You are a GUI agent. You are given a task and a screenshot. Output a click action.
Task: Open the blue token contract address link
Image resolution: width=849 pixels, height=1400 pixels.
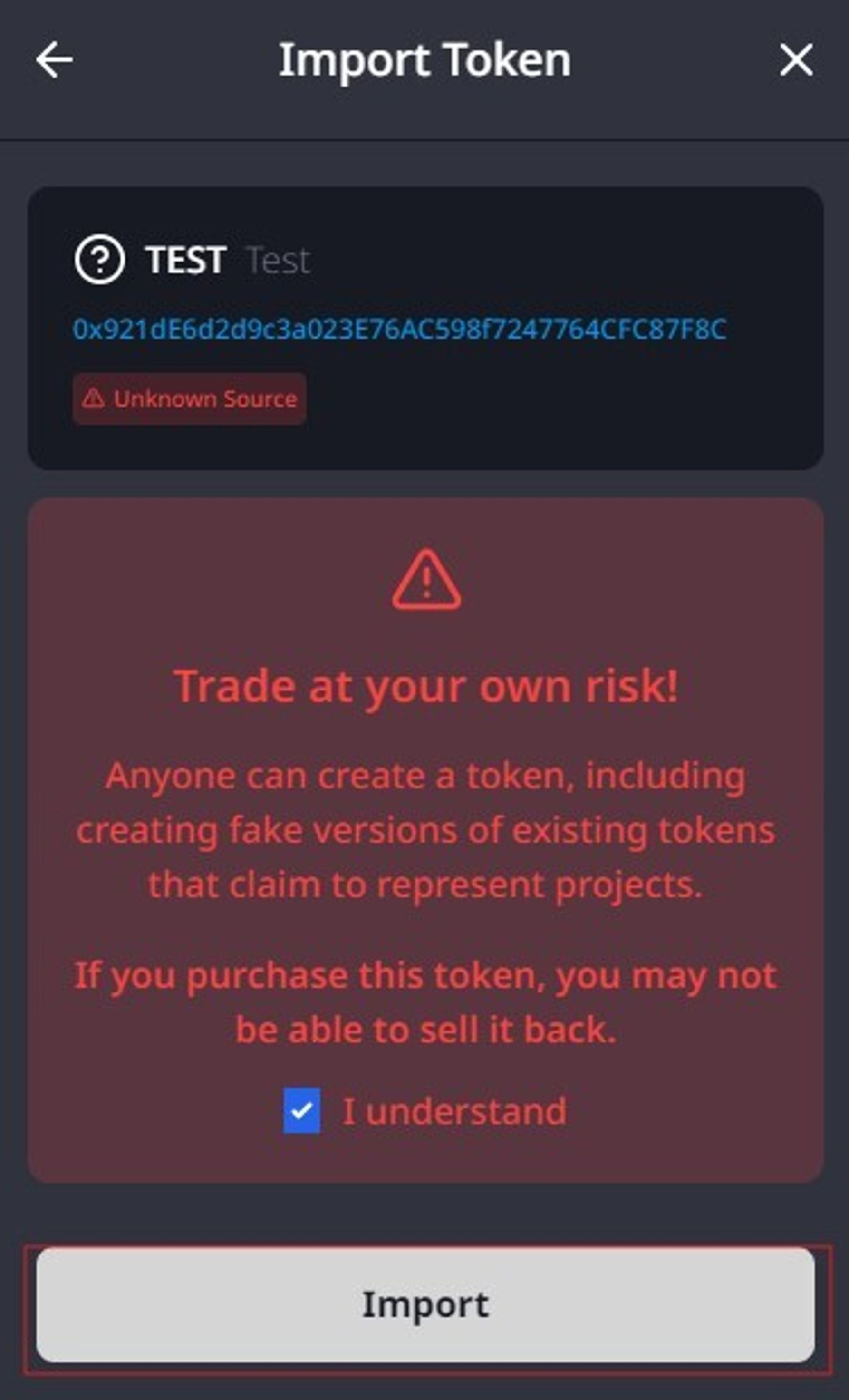(399, 329)
